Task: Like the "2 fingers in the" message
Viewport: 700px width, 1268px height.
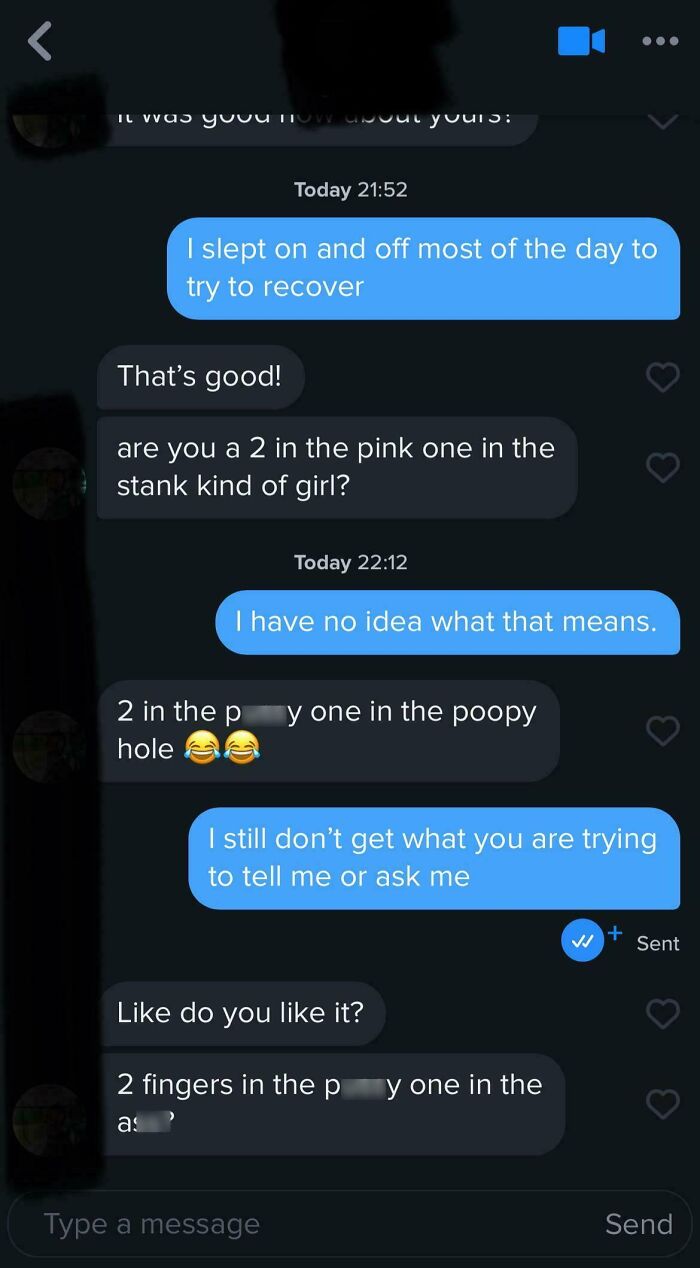Action: 662,1104
